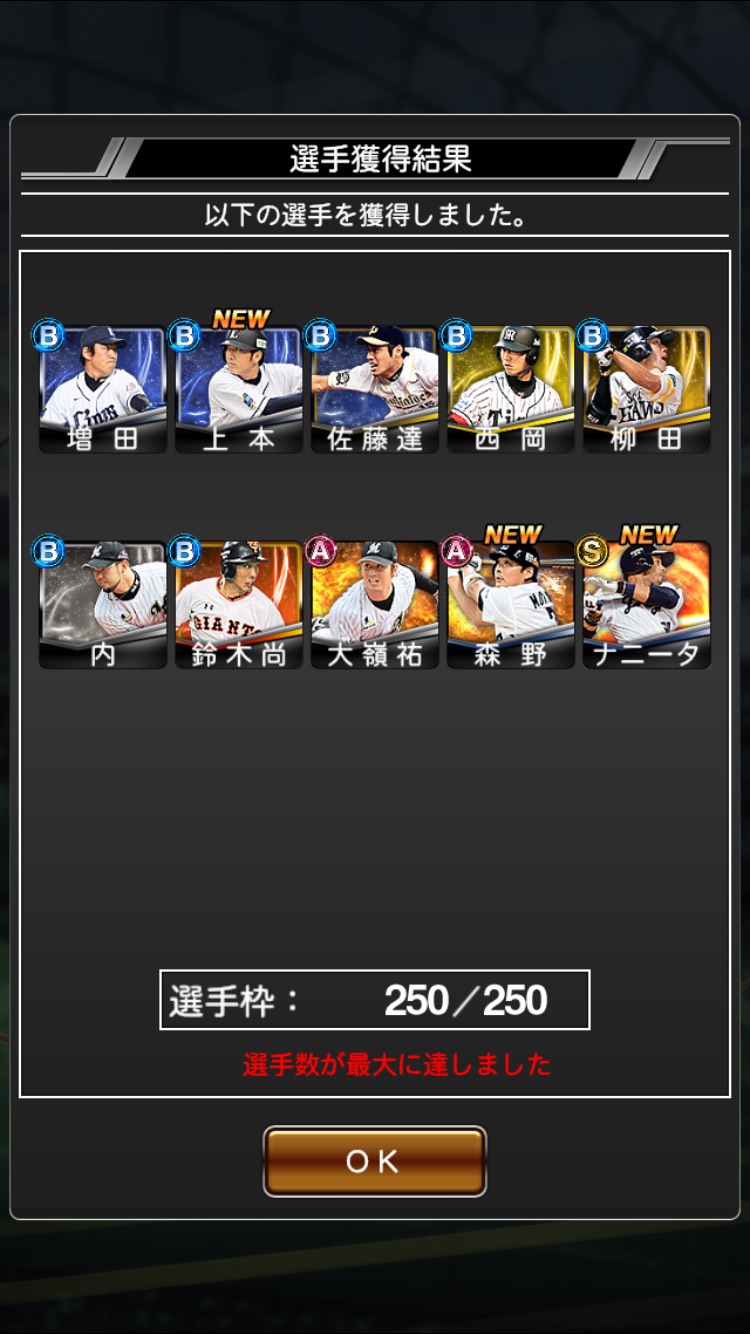The height and width of the screenshot is (1334, 750).
Task: View details of the 内 card
Action: 103,605
